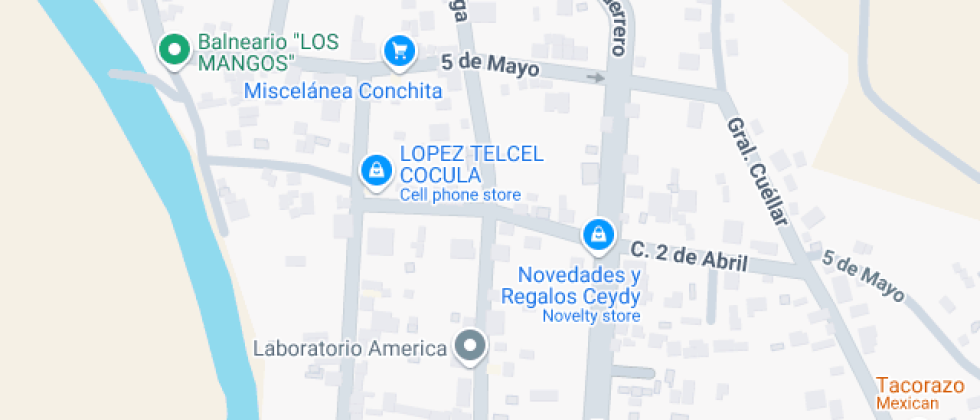Open the Laboratorio America place marker
This screenshot has width=980, height=420.
point(469,347)
